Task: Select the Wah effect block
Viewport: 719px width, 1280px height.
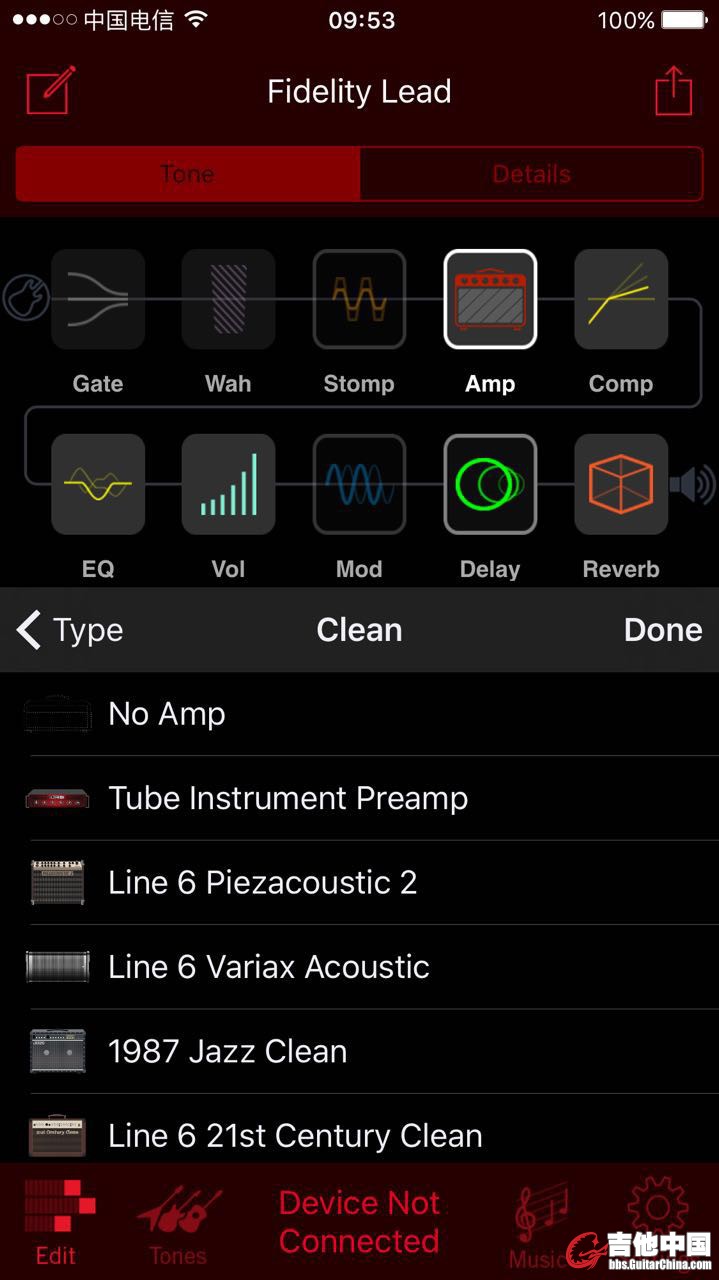Action: click(x=228, y=300)
